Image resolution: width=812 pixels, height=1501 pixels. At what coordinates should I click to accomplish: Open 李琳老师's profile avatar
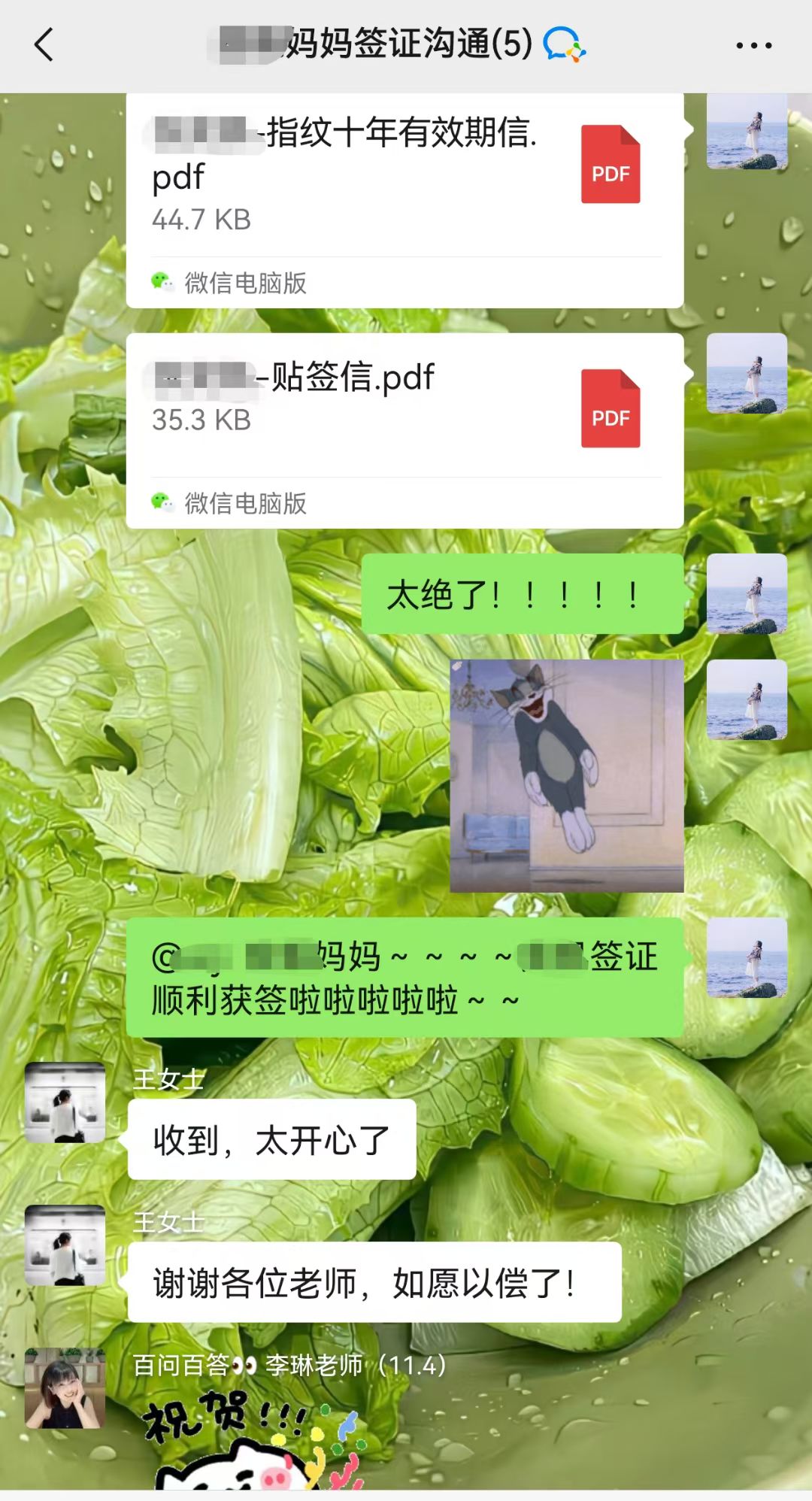click(x=65, y=1388)
